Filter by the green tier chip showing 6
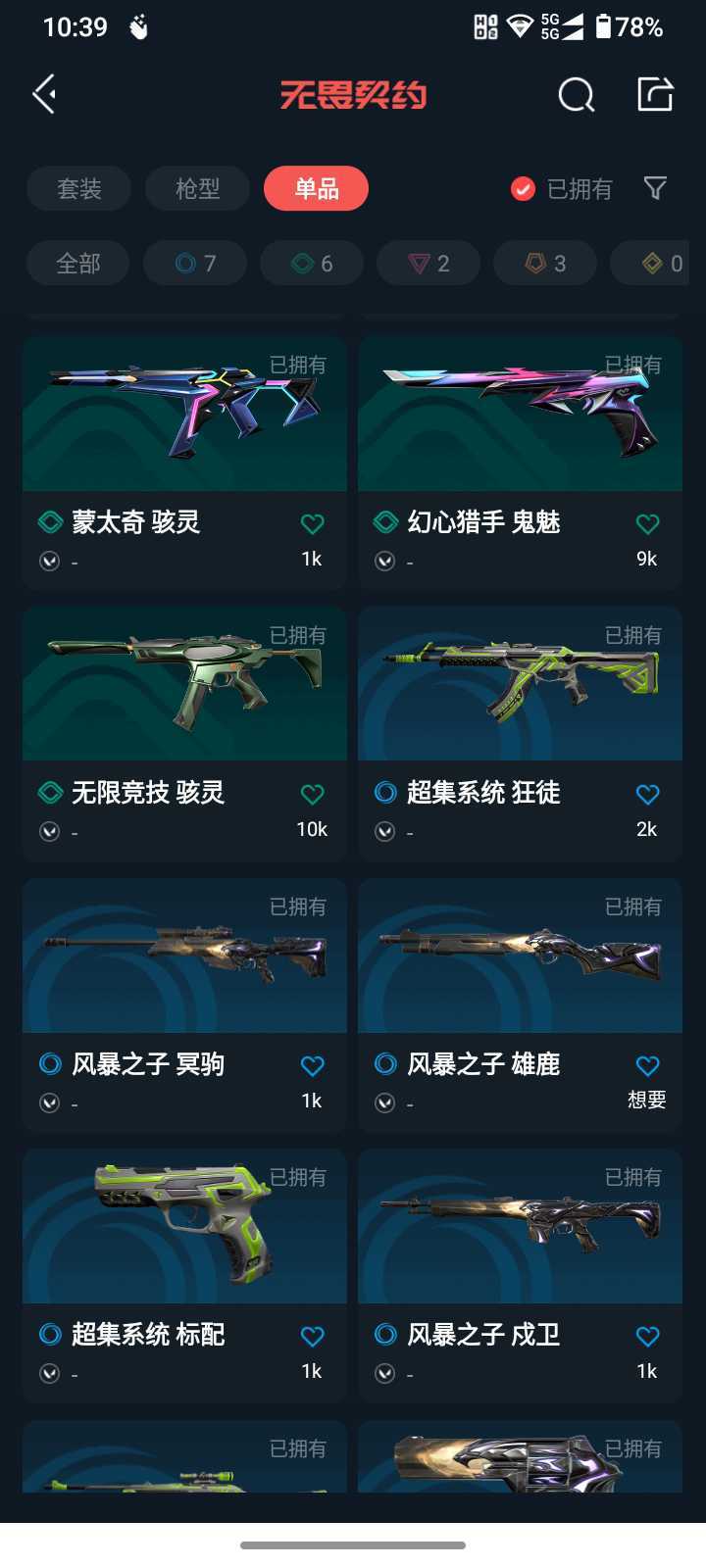The image size is (706, 1568). [312, 264]
